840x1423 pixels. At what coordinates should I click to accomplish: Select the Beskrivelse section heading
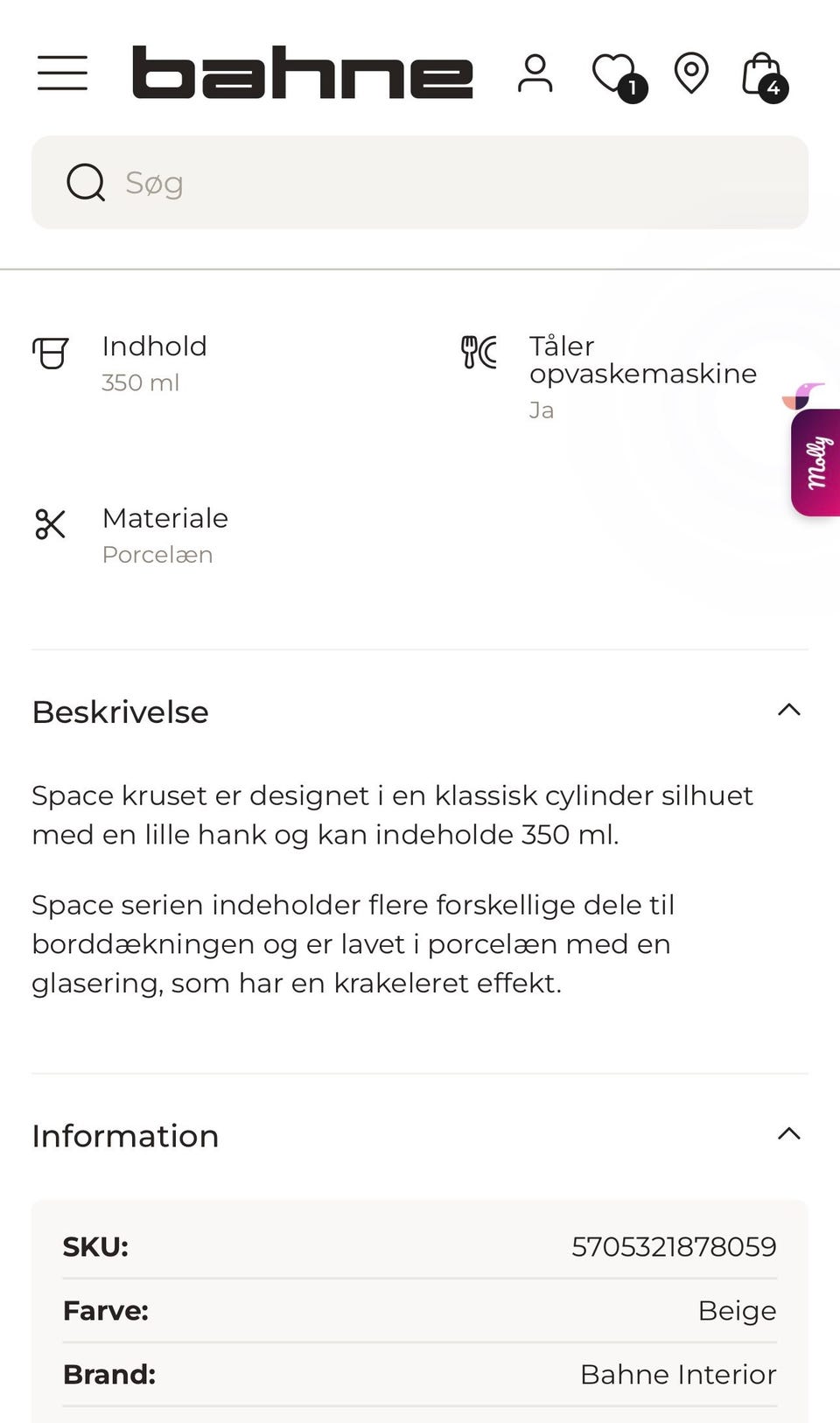[x=120, y=711]
